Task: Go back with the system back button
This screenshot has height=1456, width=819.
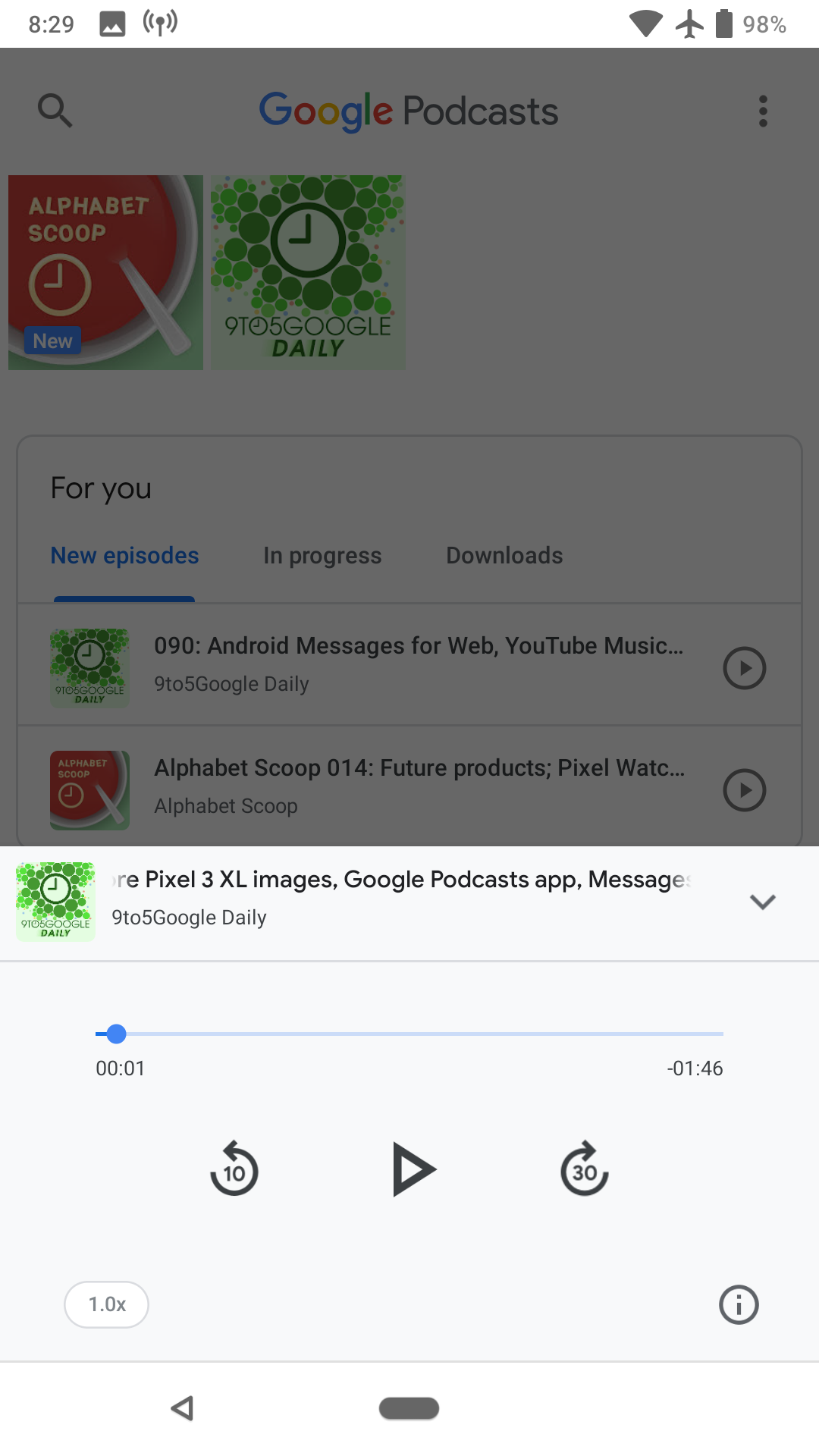Action: pyautogui.click(x=182, y=1408)
